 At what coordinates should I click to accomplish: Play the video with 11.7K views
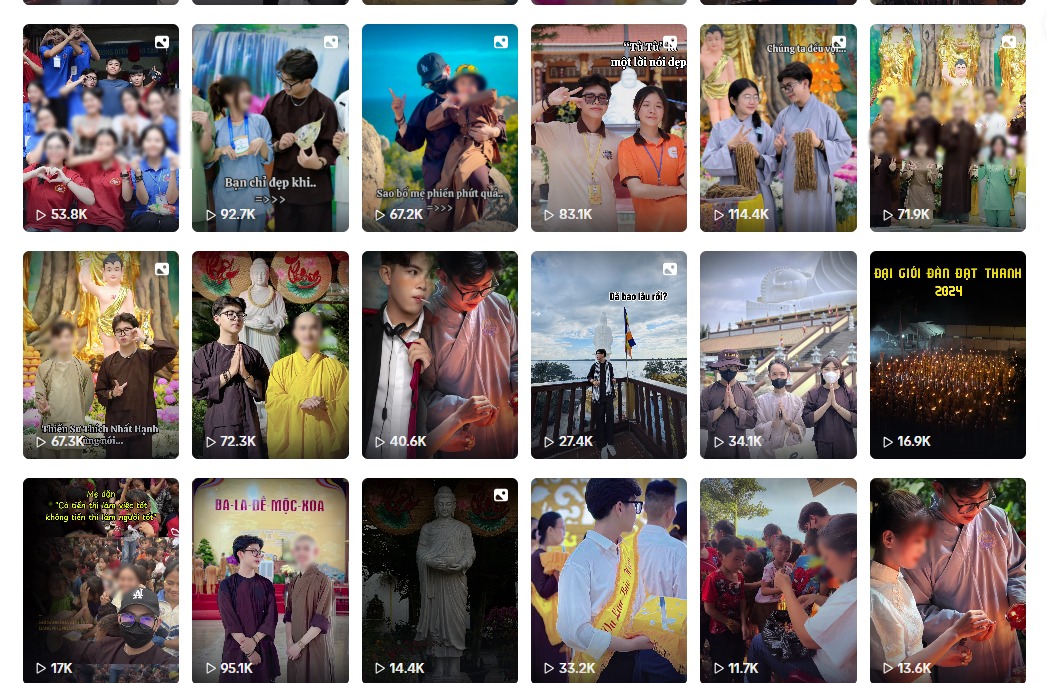coord(778,580)
